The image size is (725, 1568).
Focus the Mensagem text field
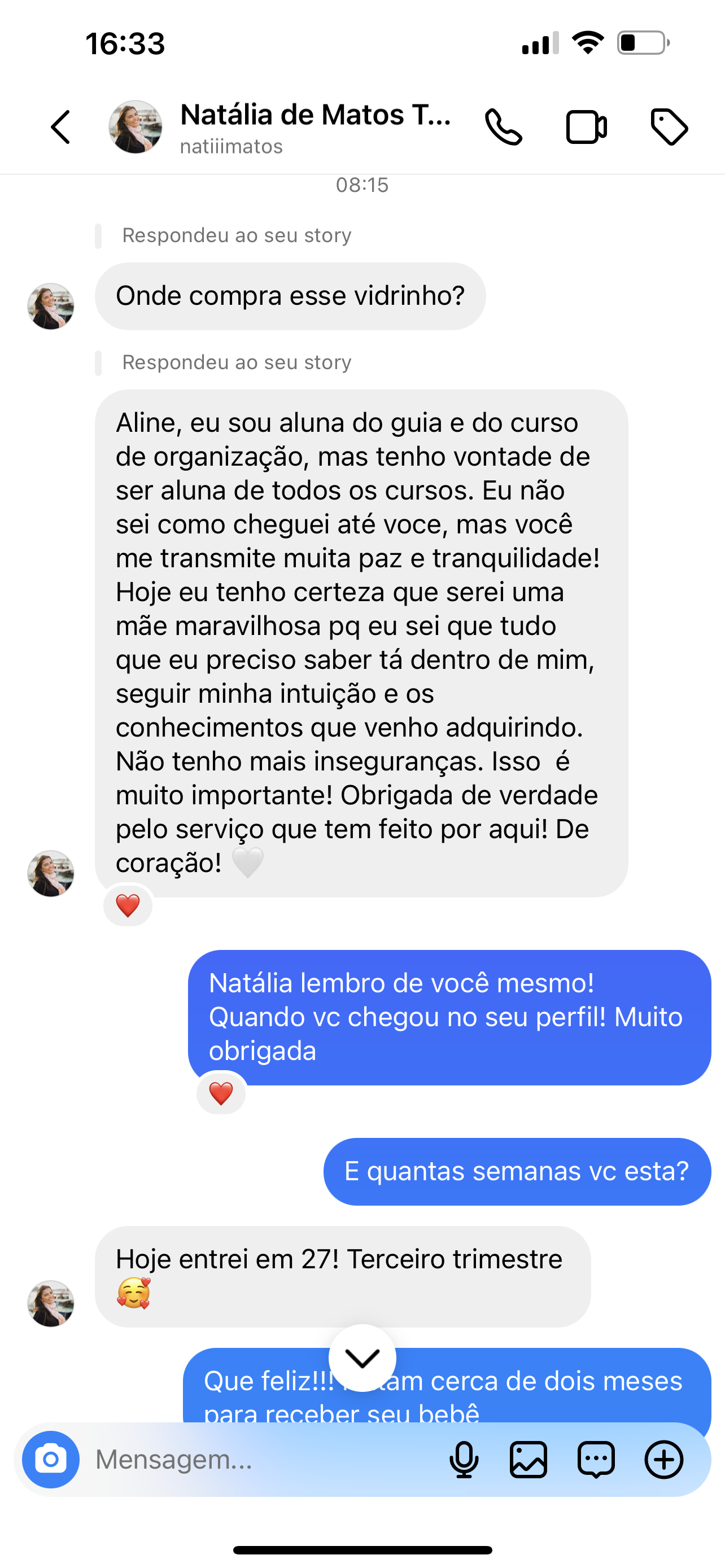[x=262, y=1459]
